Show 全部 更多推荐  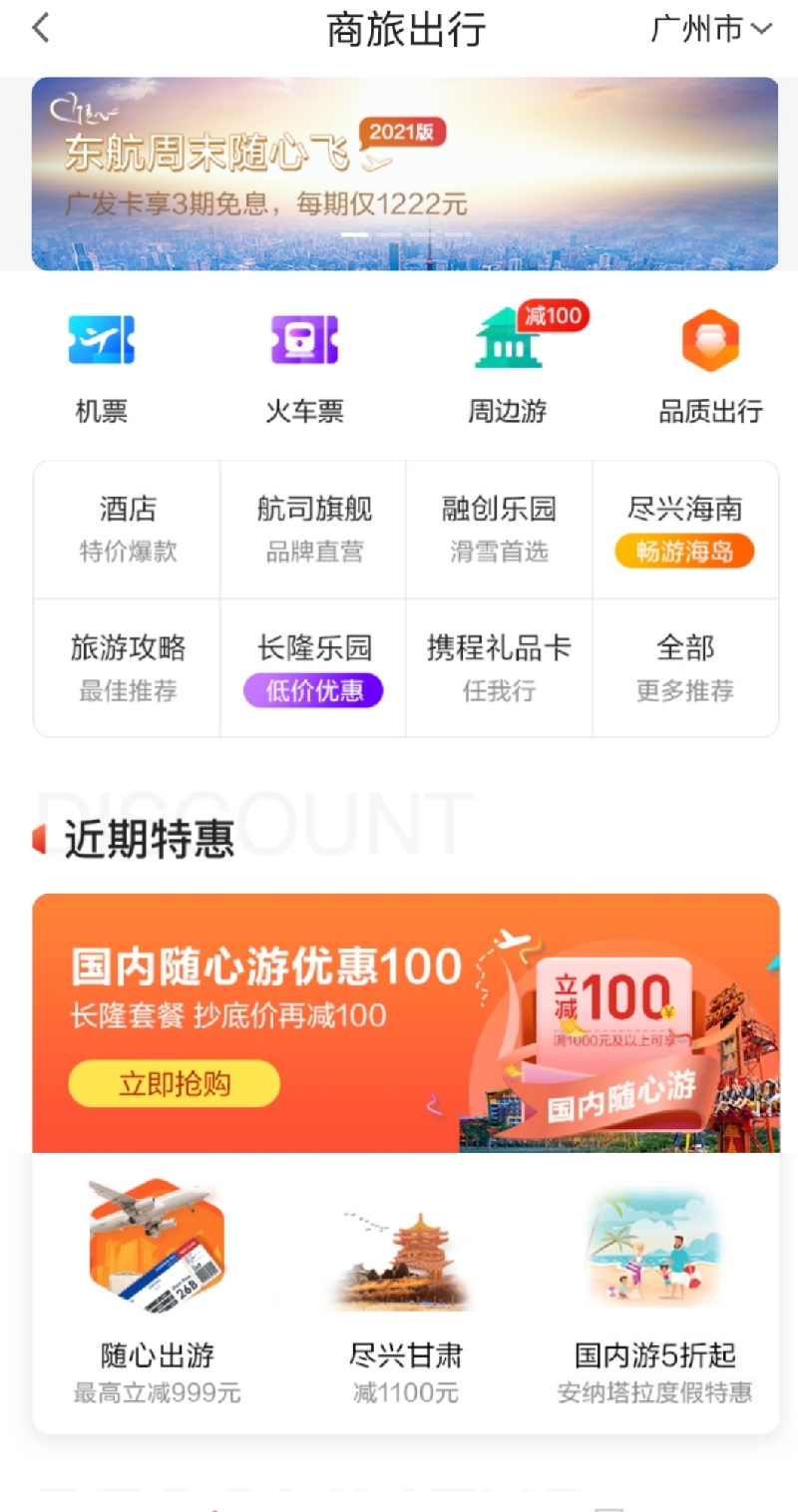[x=684, y=667]
